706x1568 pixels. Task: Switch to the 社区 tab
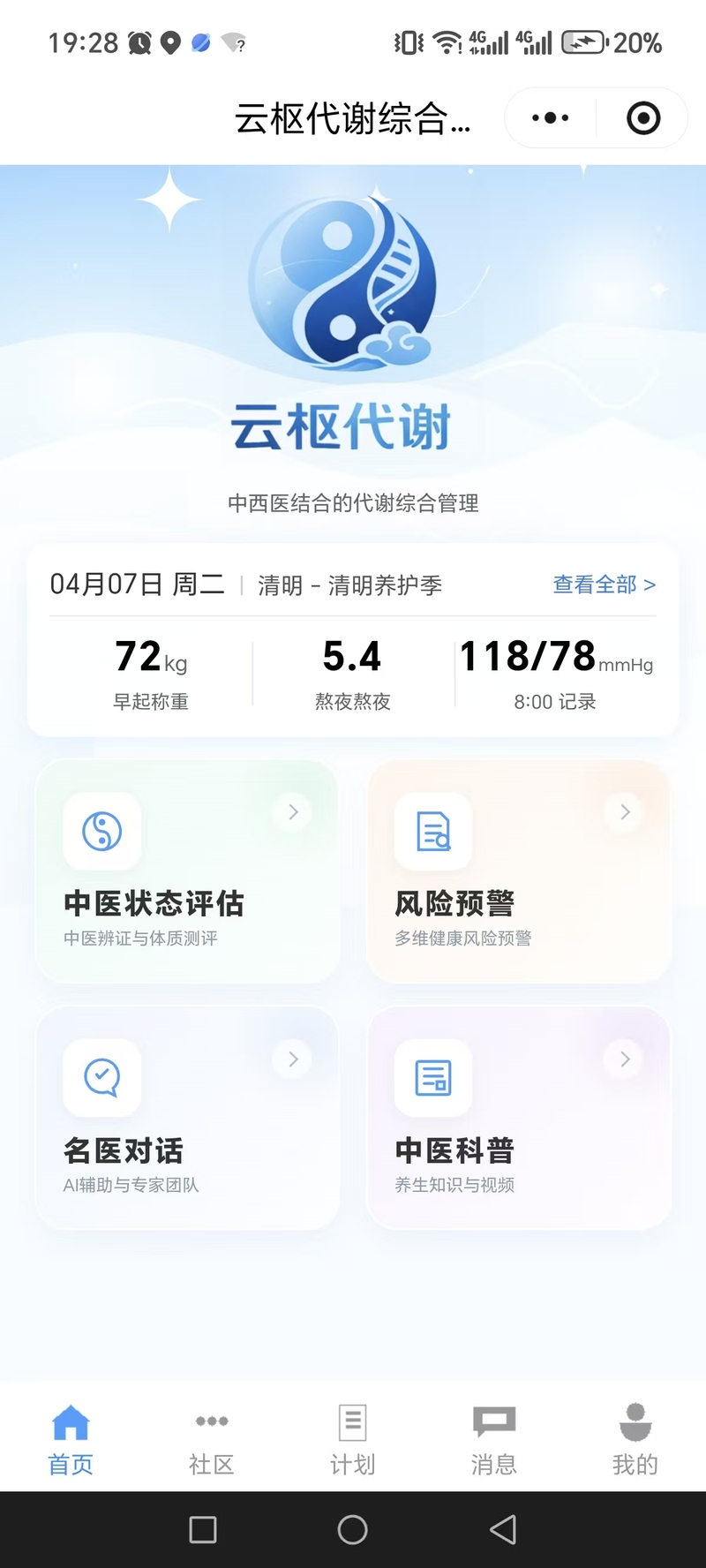[x=212, y=1439]
